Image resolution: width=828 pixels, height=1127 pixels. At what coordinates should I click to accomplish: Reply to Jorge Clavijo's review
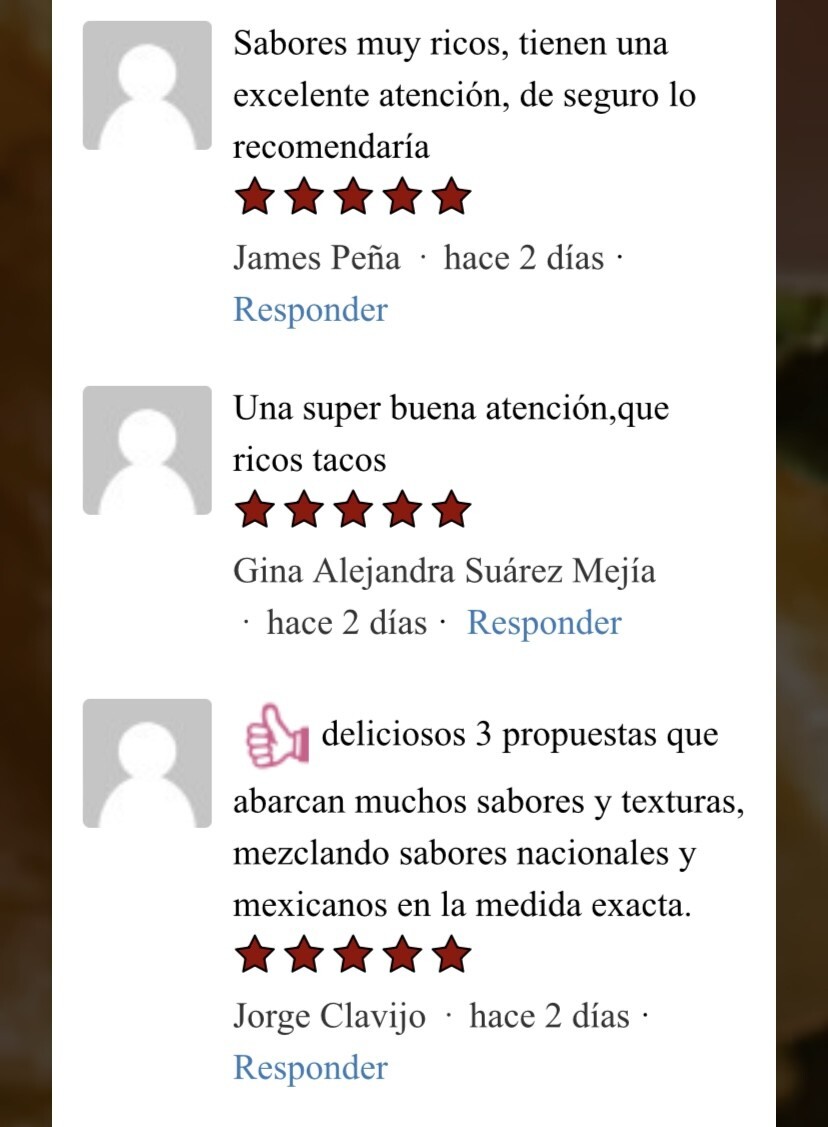pos(310,1068)
